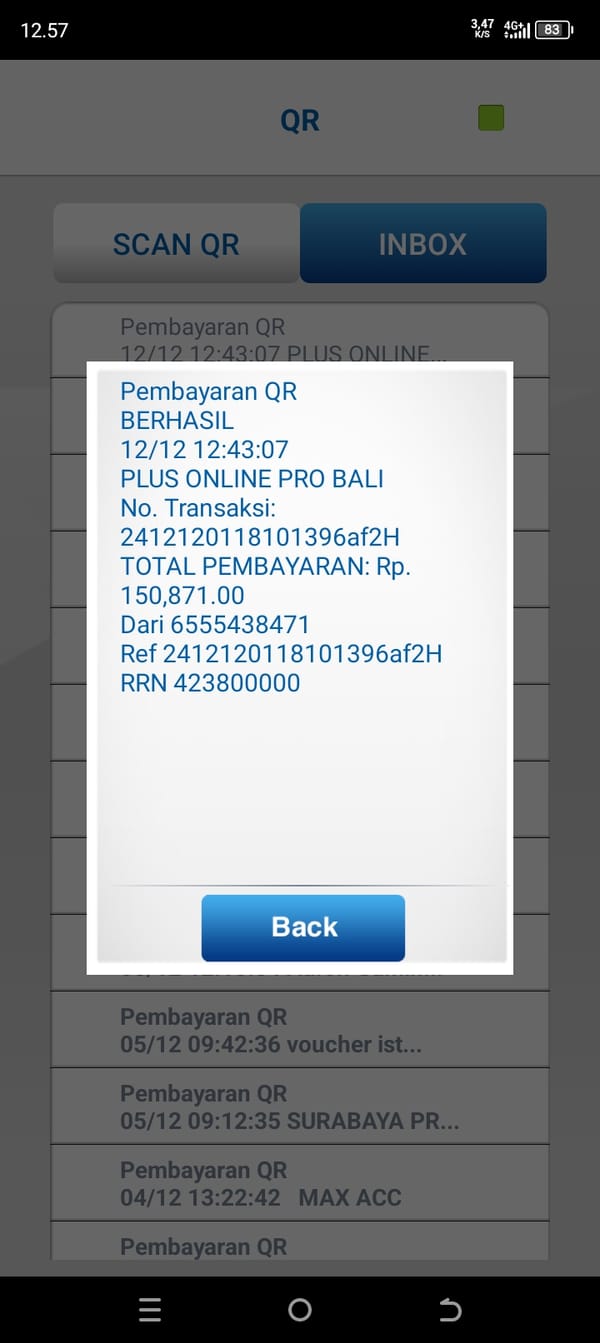Viewport: 600px width, 1343px height.
Task: Select the INBOX tab
Action: [x=422, y=244]
